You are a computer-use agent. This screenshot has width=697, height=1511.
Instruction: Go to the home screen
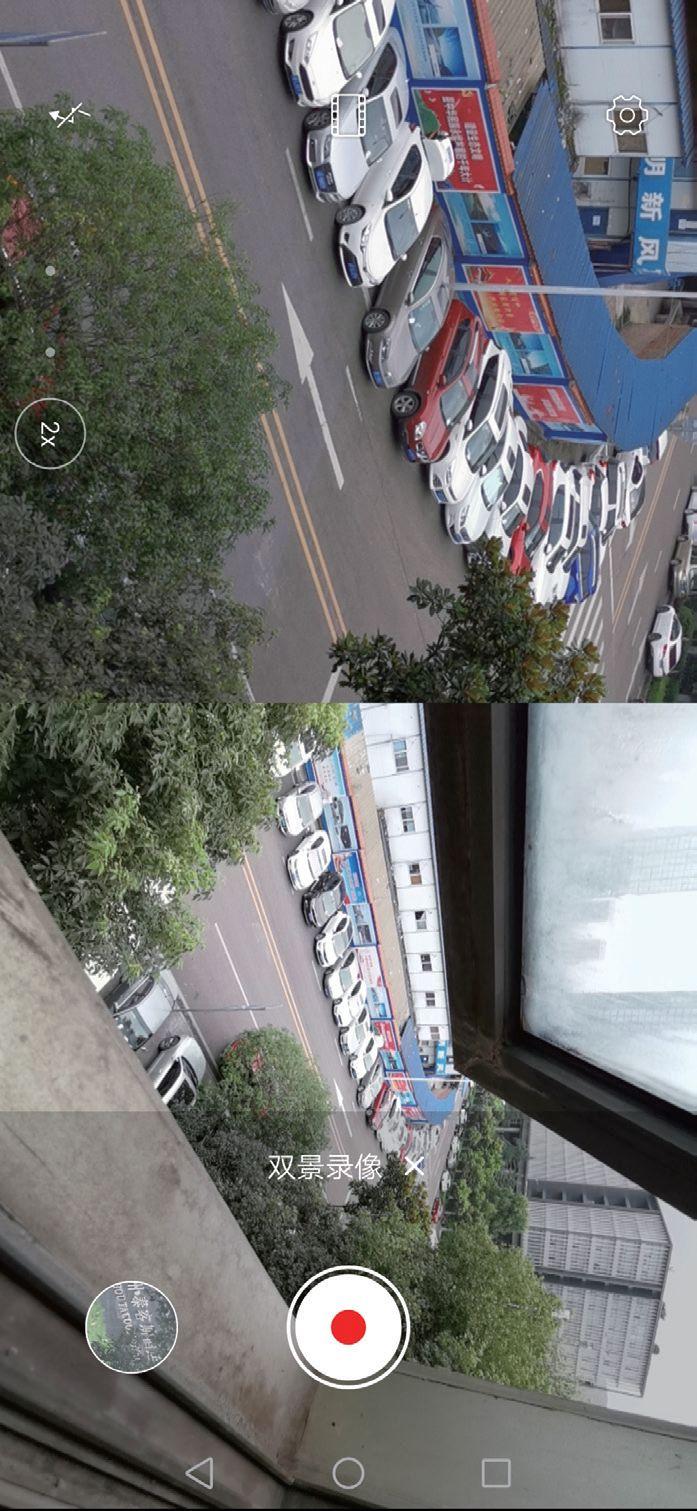348,1472
